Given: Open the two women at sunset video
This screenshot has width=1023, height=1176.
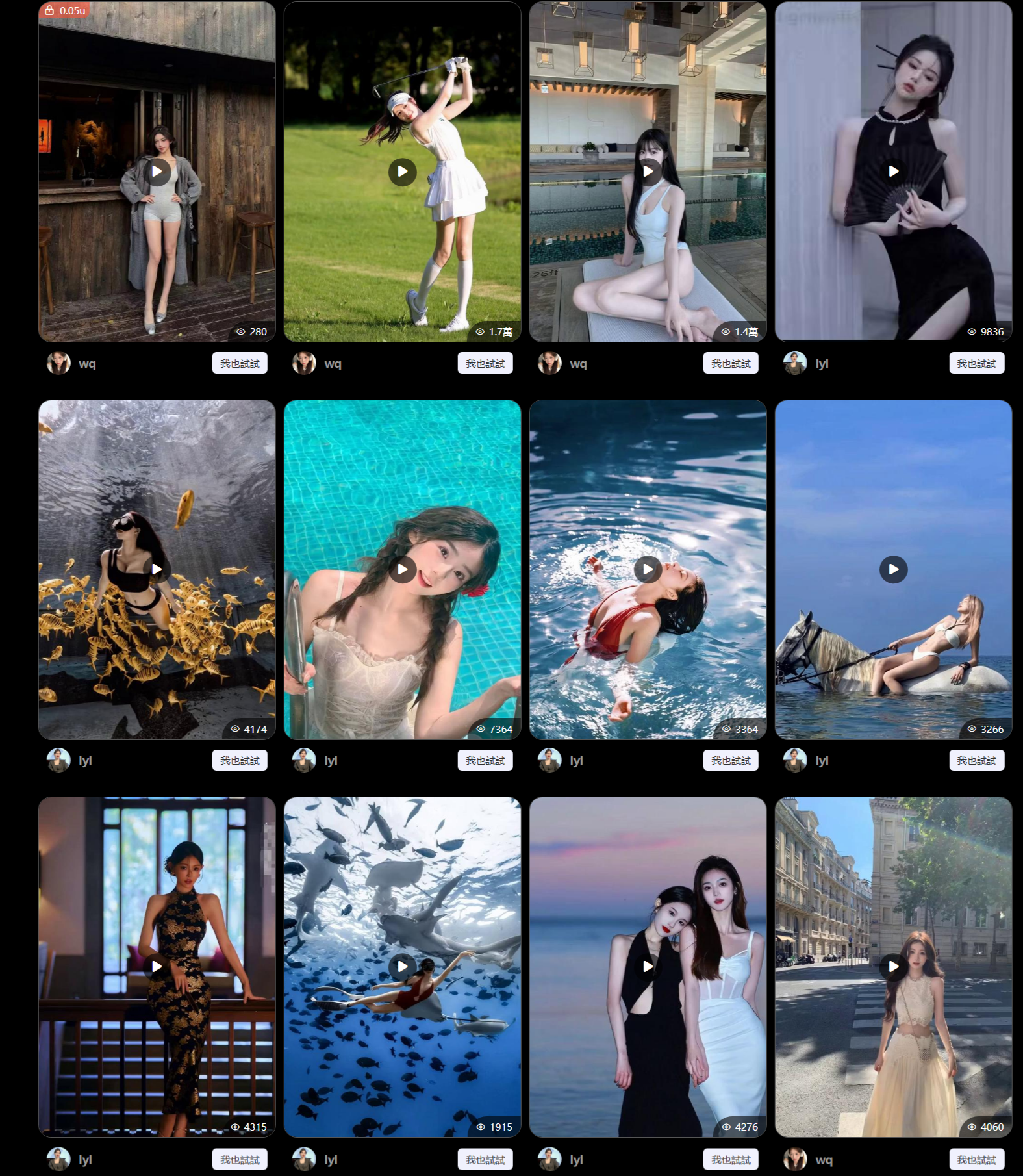Looking at the screenshot, I should (648, 966).
